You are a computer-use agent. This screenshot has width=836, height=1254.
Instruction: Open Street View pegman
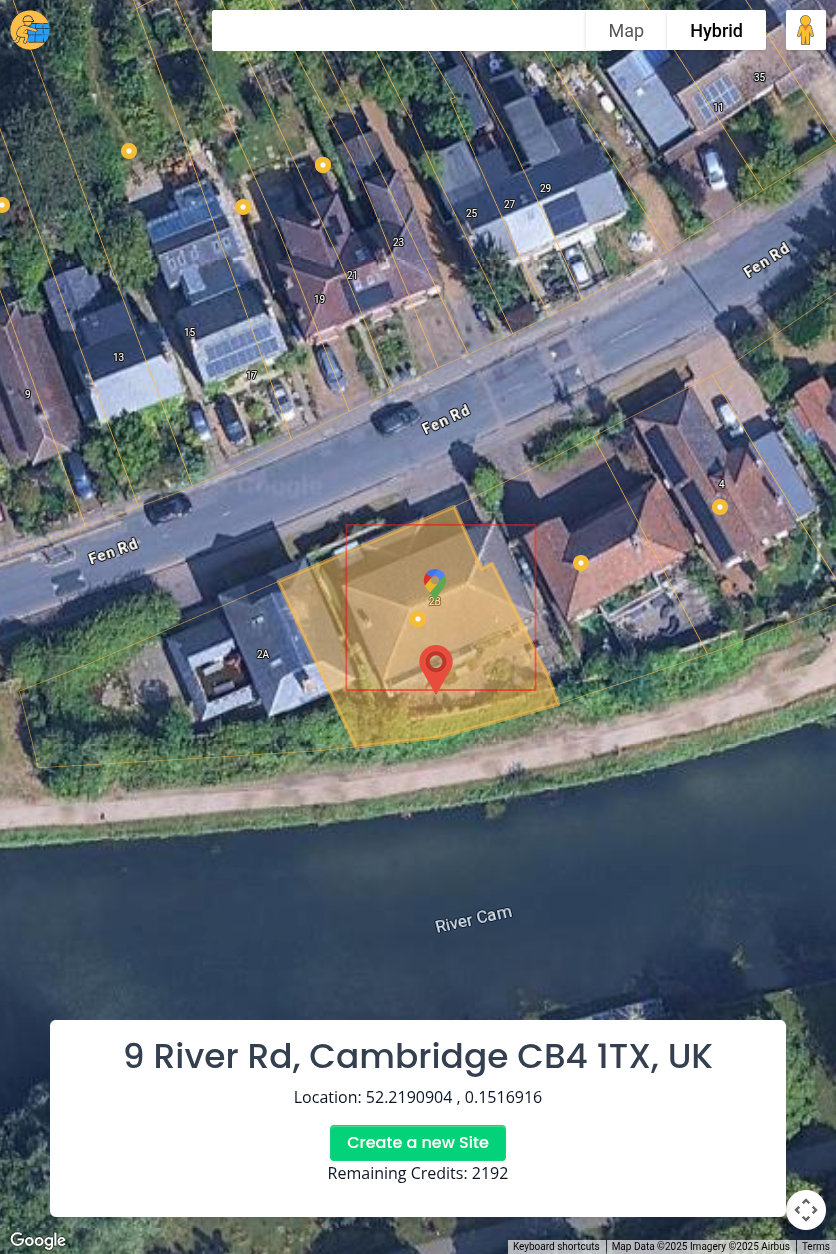pos(805,31)
